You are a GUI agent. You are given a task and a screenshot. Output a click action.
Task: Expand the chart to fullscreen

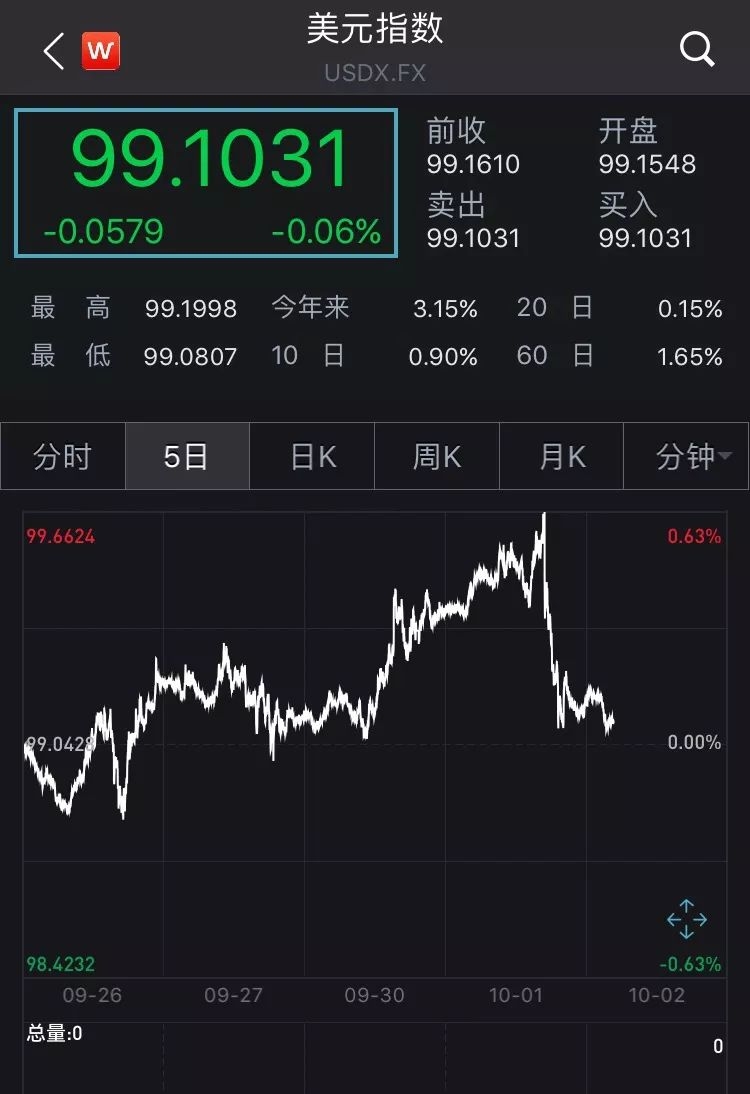(x=687, y=919)
